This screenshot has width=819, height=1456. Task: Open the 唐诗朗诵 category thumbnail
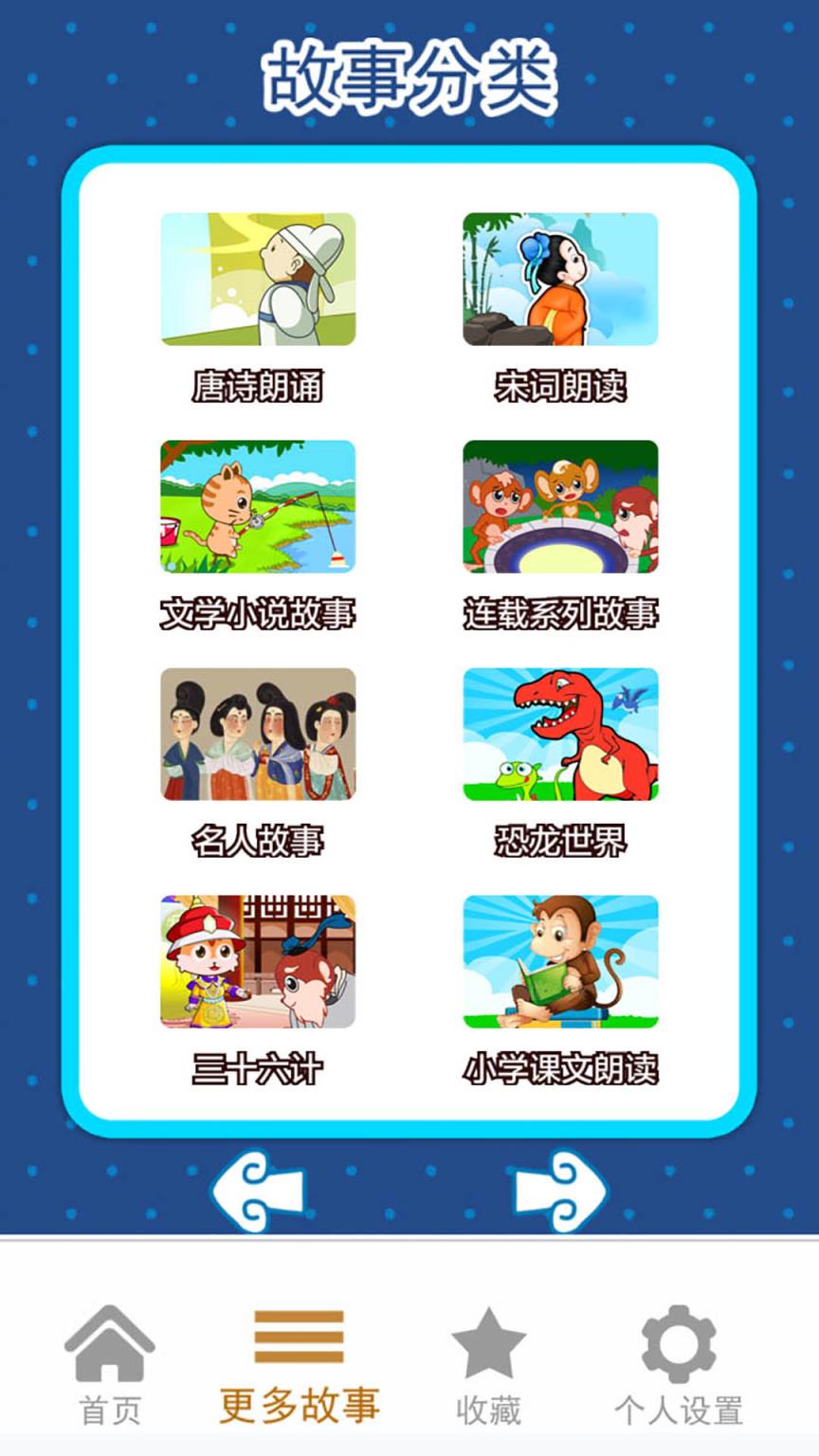coord(258,280)
